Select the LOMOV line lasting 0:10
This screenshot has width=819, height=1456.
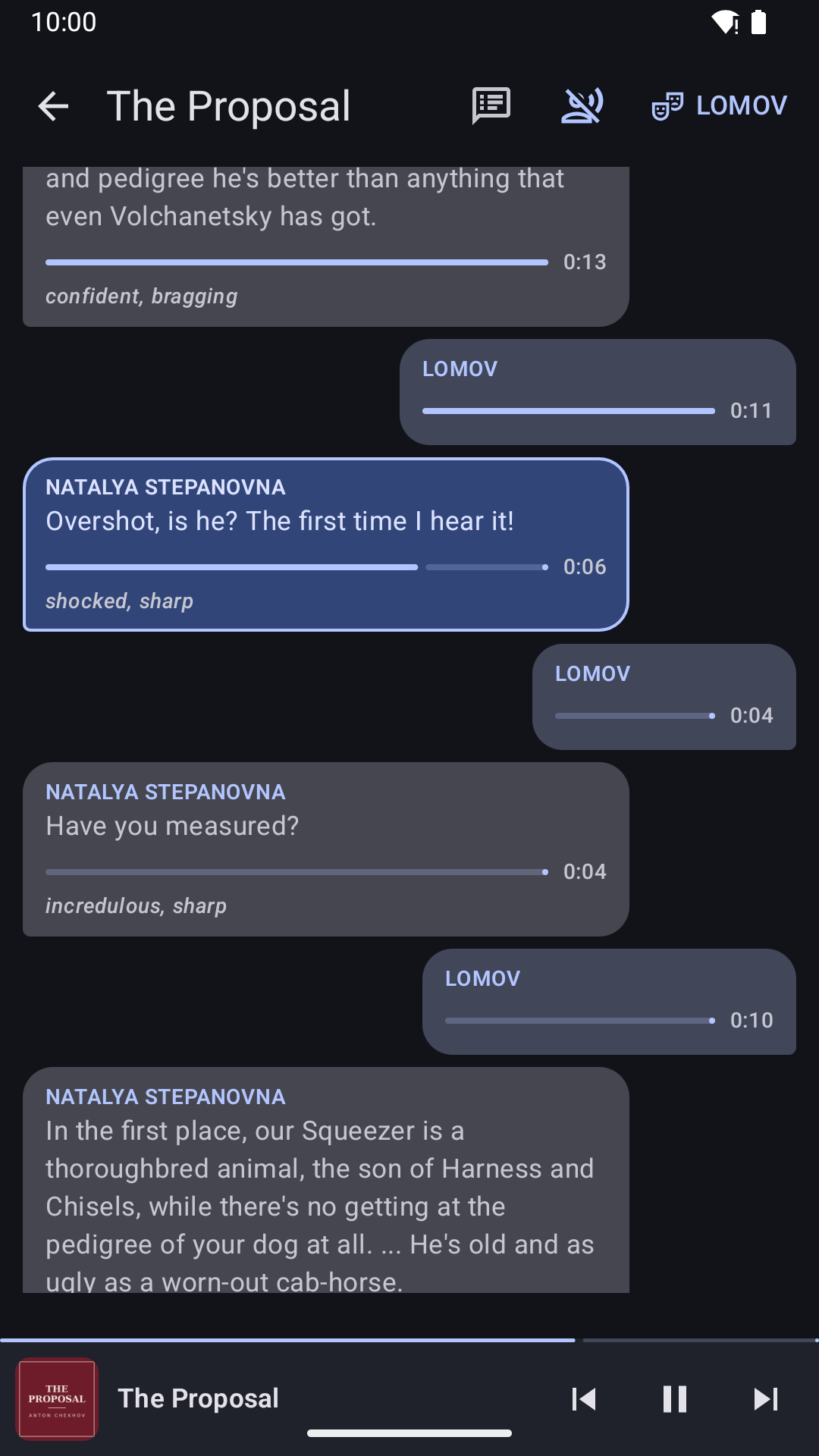[x=609, y=1002]
